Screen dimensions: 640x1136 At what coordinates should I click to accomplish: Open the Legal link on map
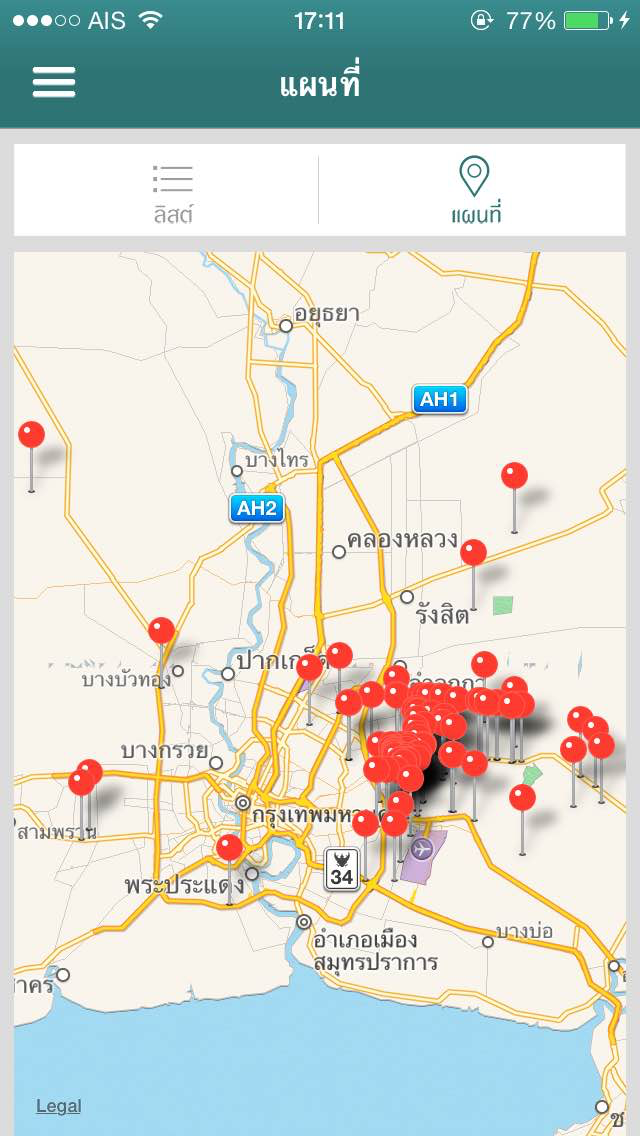pyautogui.click(x=59, y=1106)
